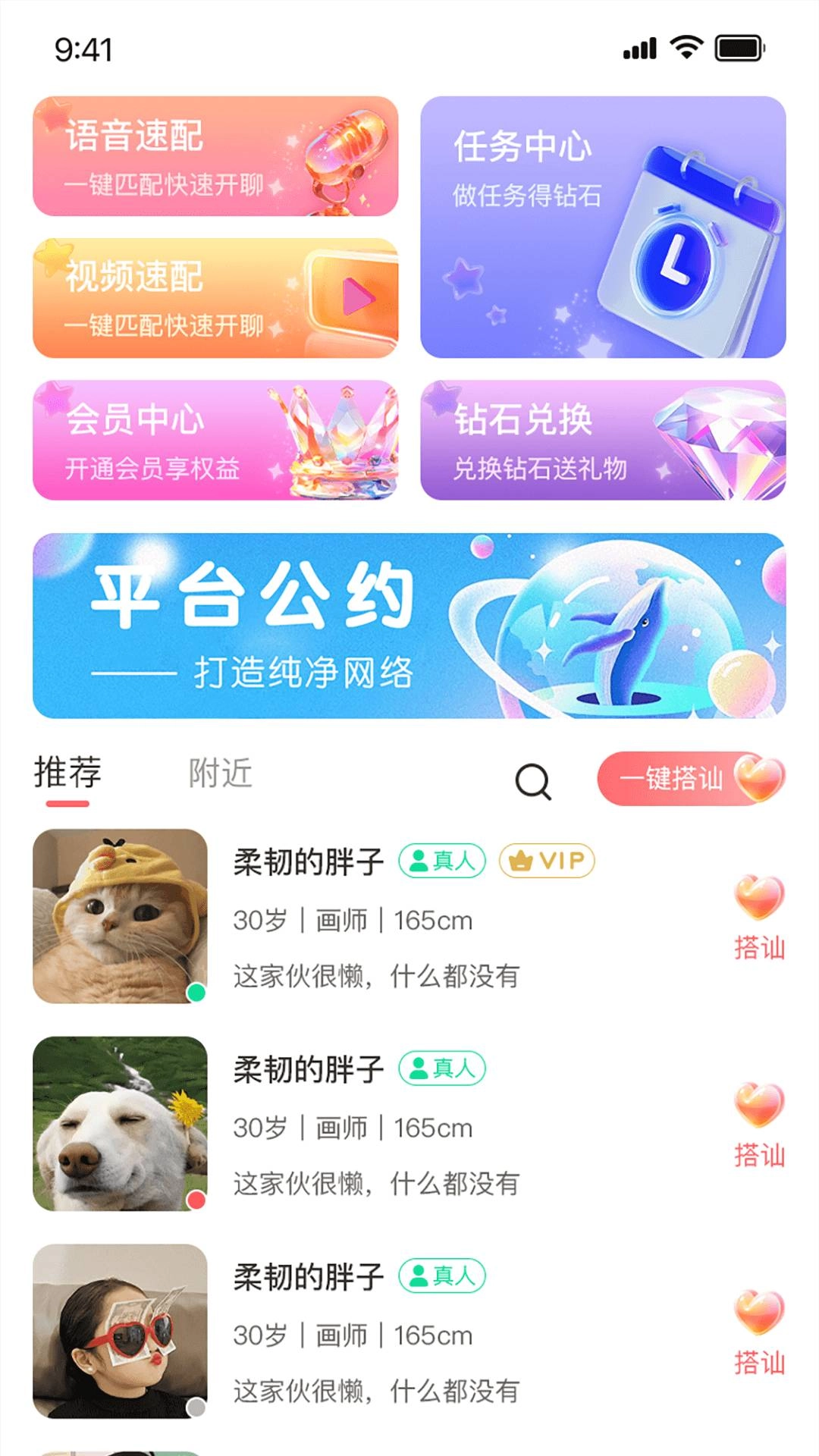This screenshot has width=819, height=1456.
Task: Open the 语音速配 voice match card
Action: pos(215,156)
